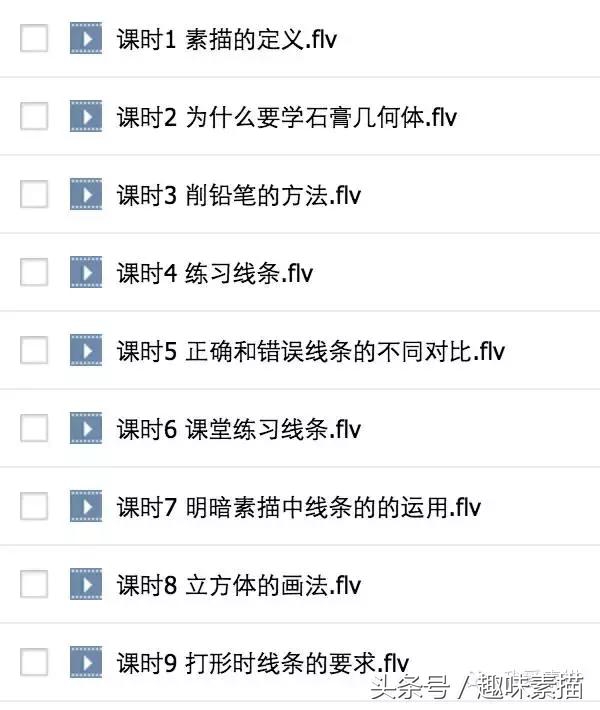Tick the checkbox beside 课时2 为什么要学石膏几何体

click(x=34, y=117)
